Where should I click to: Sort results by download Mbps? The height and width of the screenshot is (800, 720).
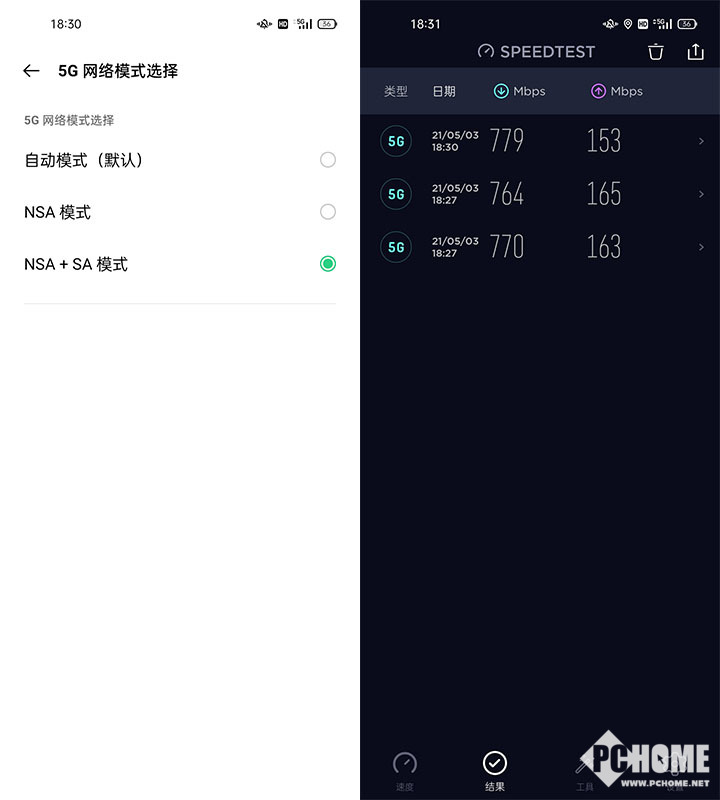tap(520, 91)
